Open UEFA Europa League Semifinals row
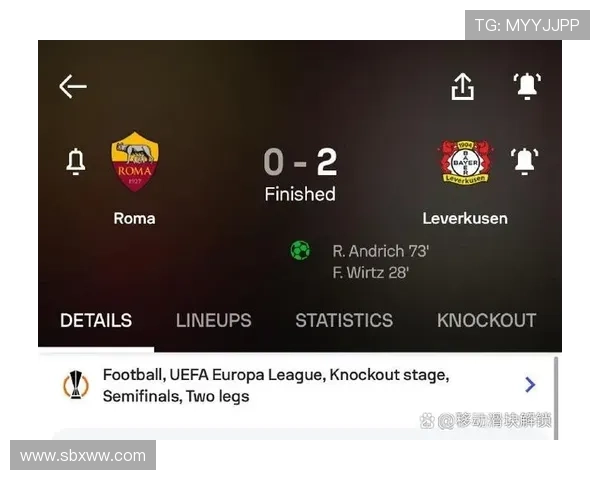 300,385
